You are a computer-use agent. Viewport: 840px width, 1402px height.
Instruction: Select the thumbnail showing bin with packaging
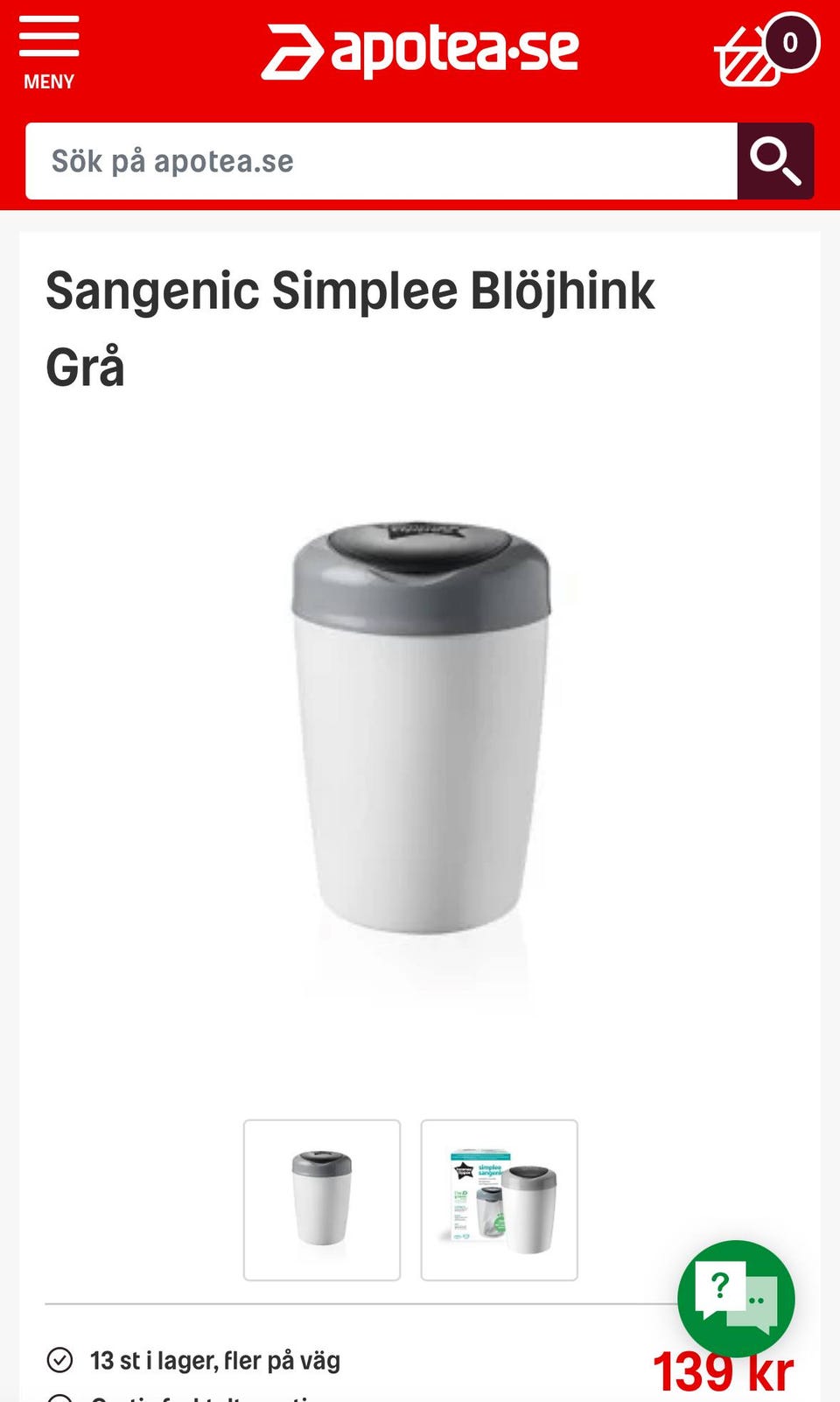coord(499,1200)
